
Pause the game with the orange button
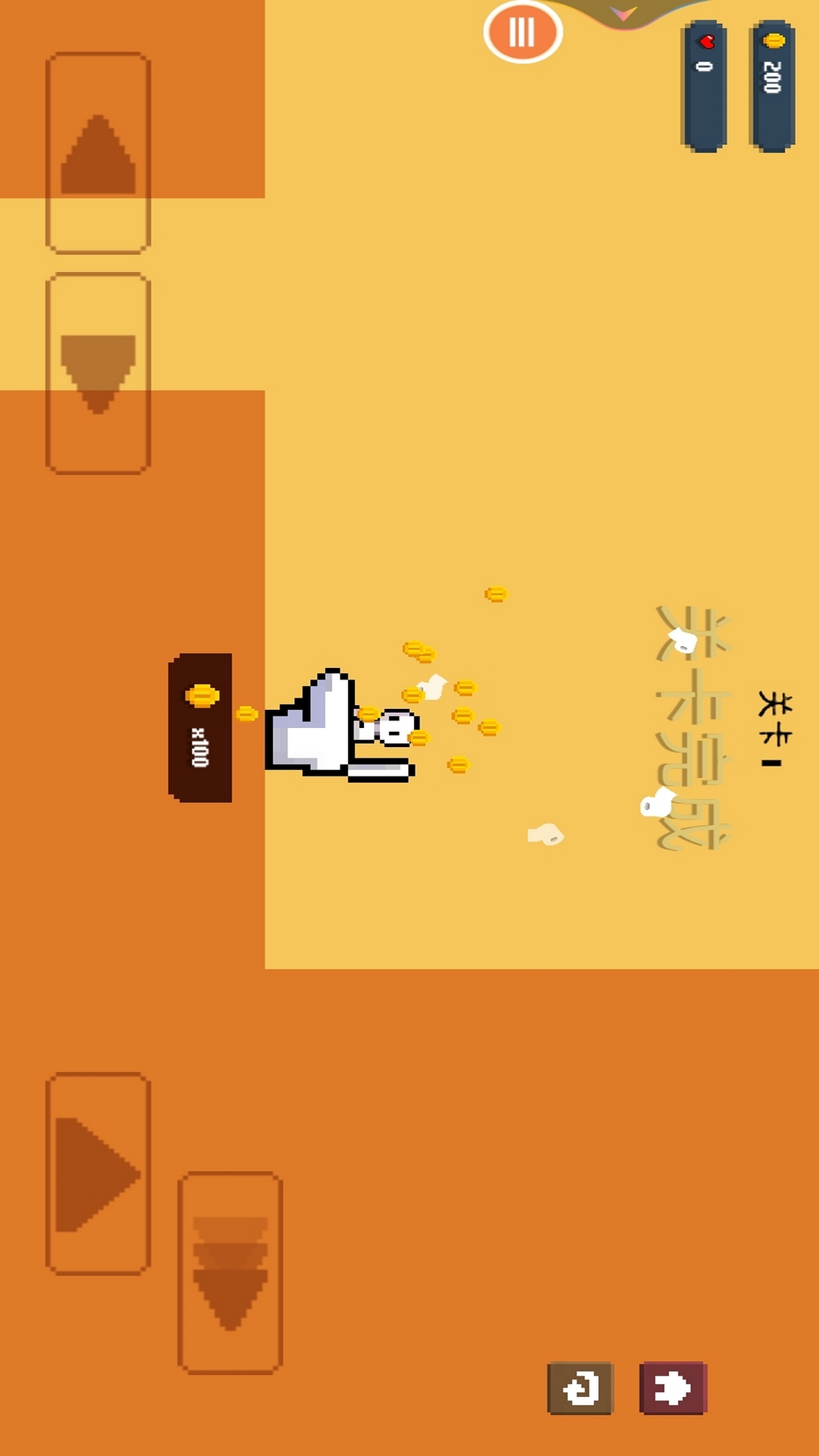pyautogui.click(x=522, y=32)
